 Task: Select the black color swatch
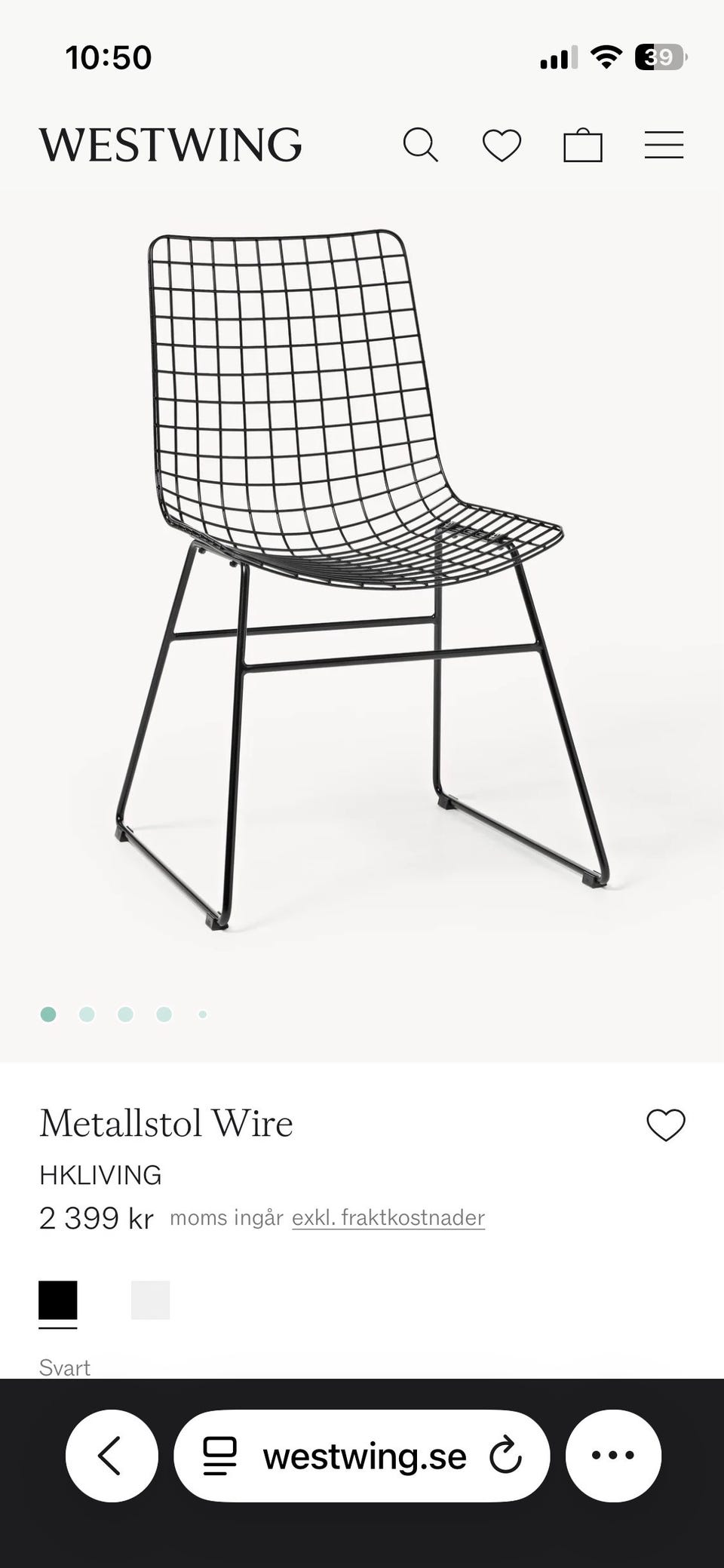click(58, 1300)
